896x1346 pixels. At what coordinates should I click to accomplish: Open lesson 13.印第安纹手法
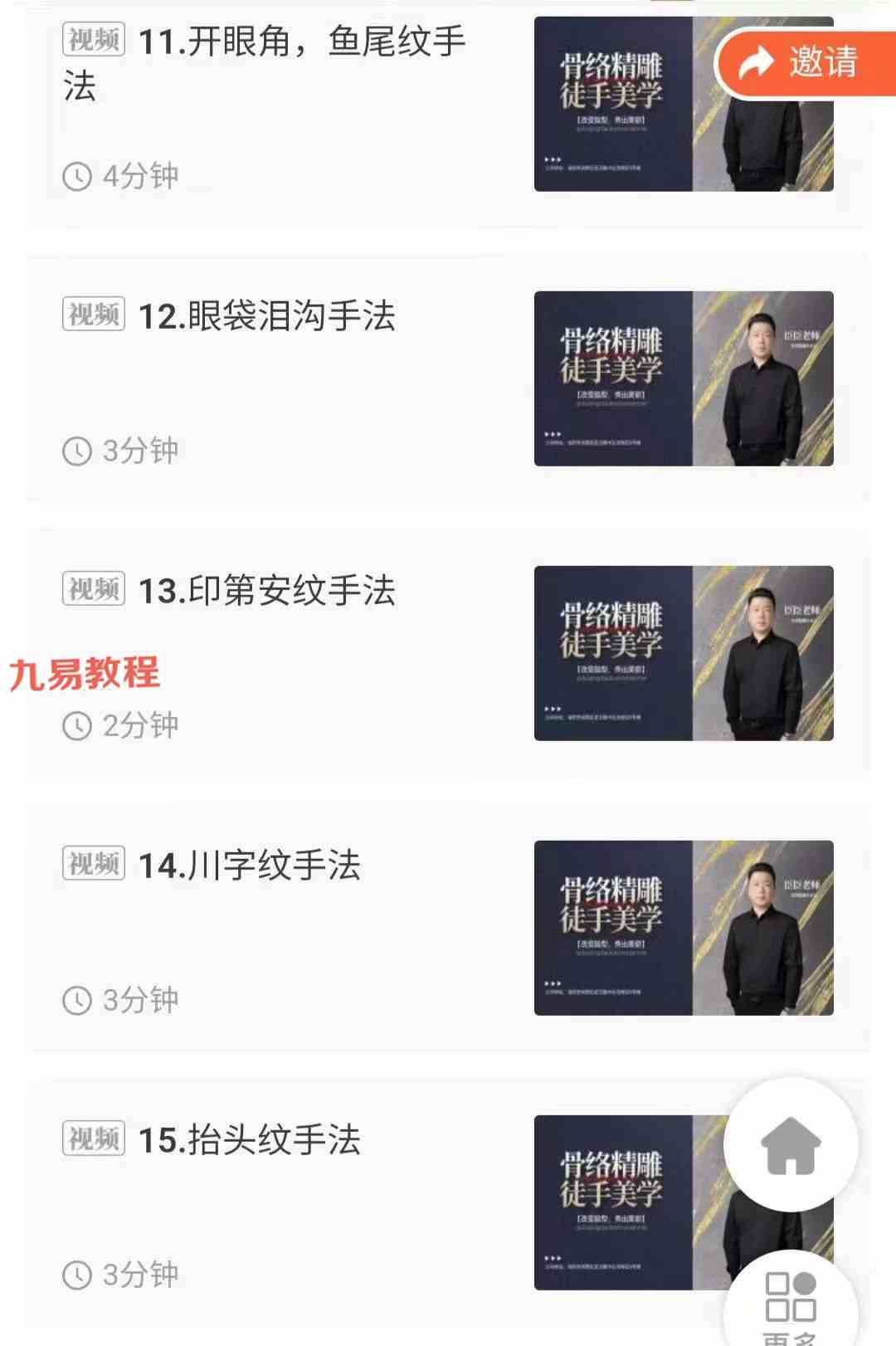click(267, 592)
